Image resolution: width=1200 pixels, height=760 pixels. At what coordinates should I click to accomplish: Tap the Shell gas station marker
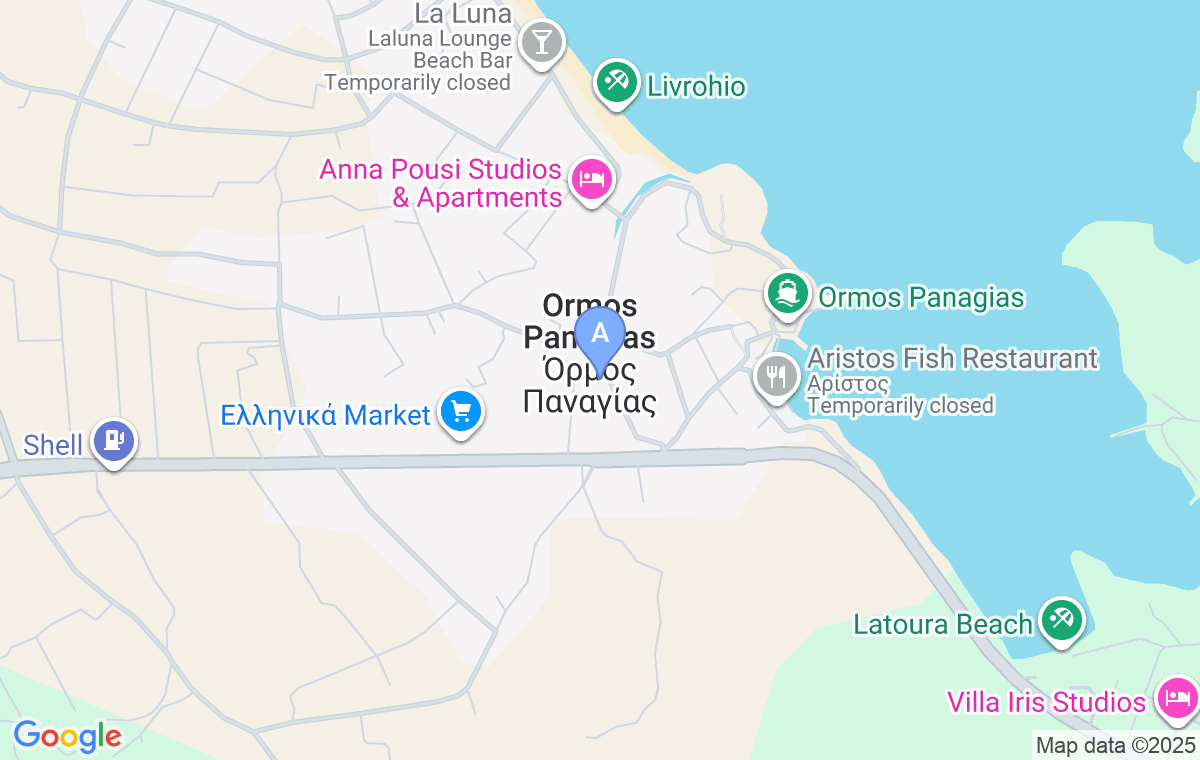coord(113,440)
